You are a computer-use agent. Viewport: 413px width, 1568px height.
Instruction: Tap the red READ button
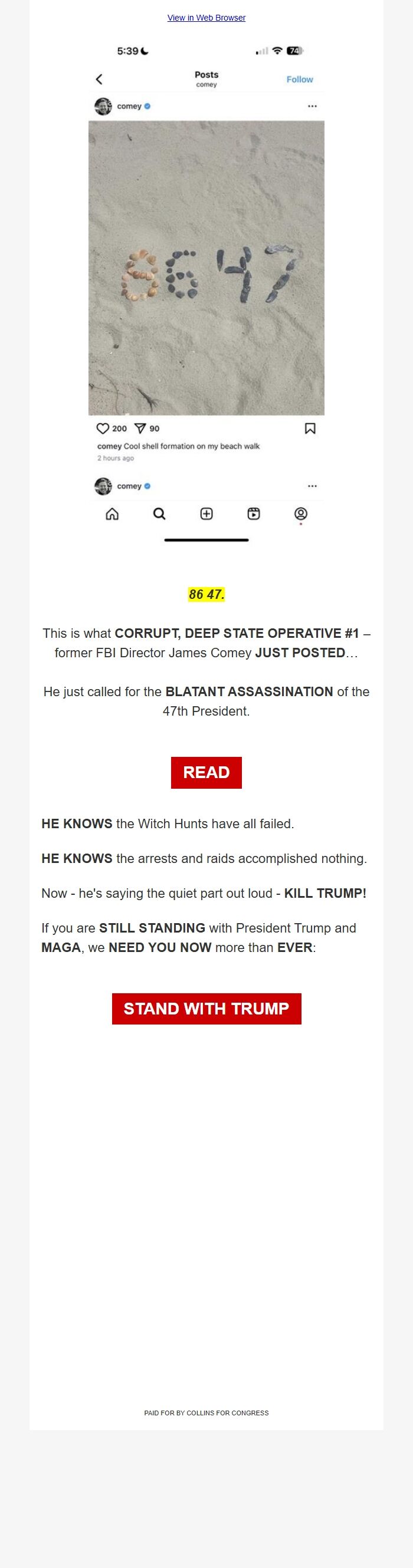click(x=206, y=772)
